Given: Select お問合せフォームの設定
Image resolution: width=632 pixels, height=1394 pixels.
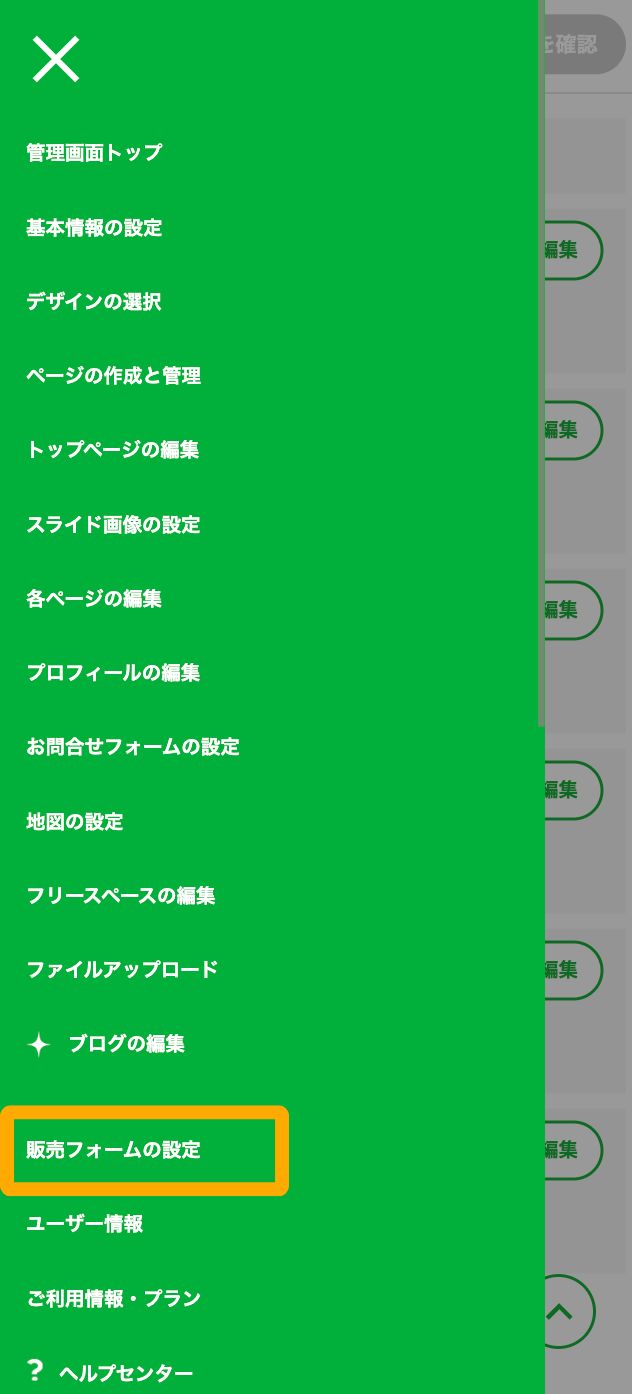Looking at the screenshot, I should click(133, 747).
